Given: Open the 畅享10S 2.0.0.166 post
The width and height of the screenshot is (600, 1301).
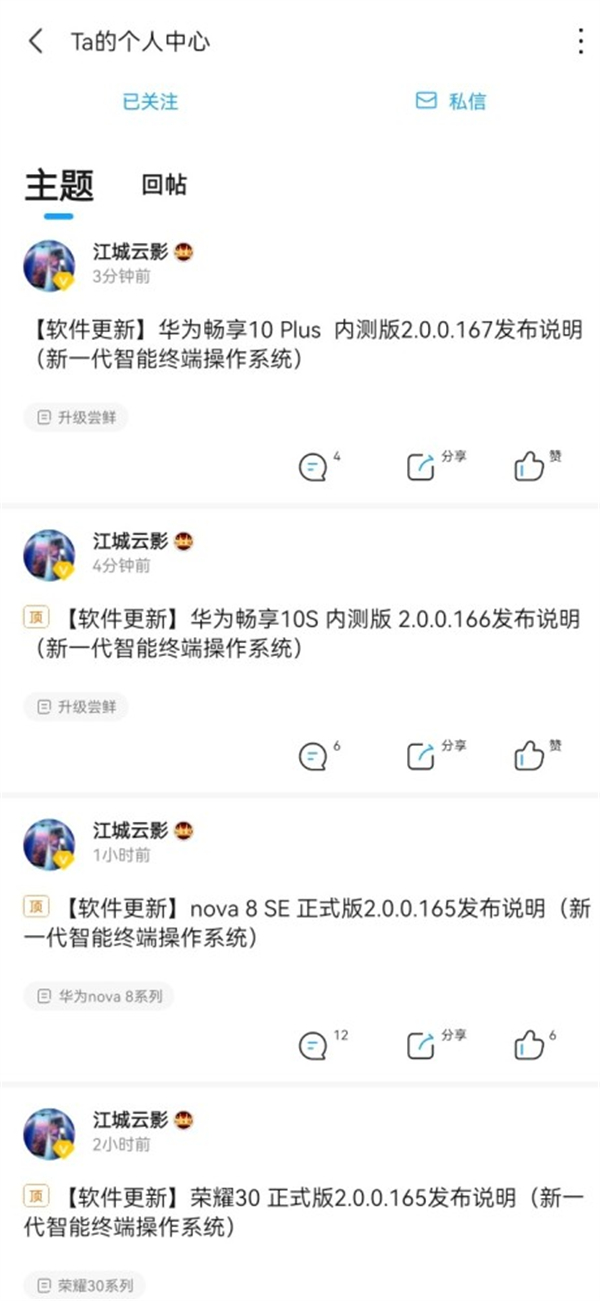Looking at the screenshot, I should [x=300, y=633].
